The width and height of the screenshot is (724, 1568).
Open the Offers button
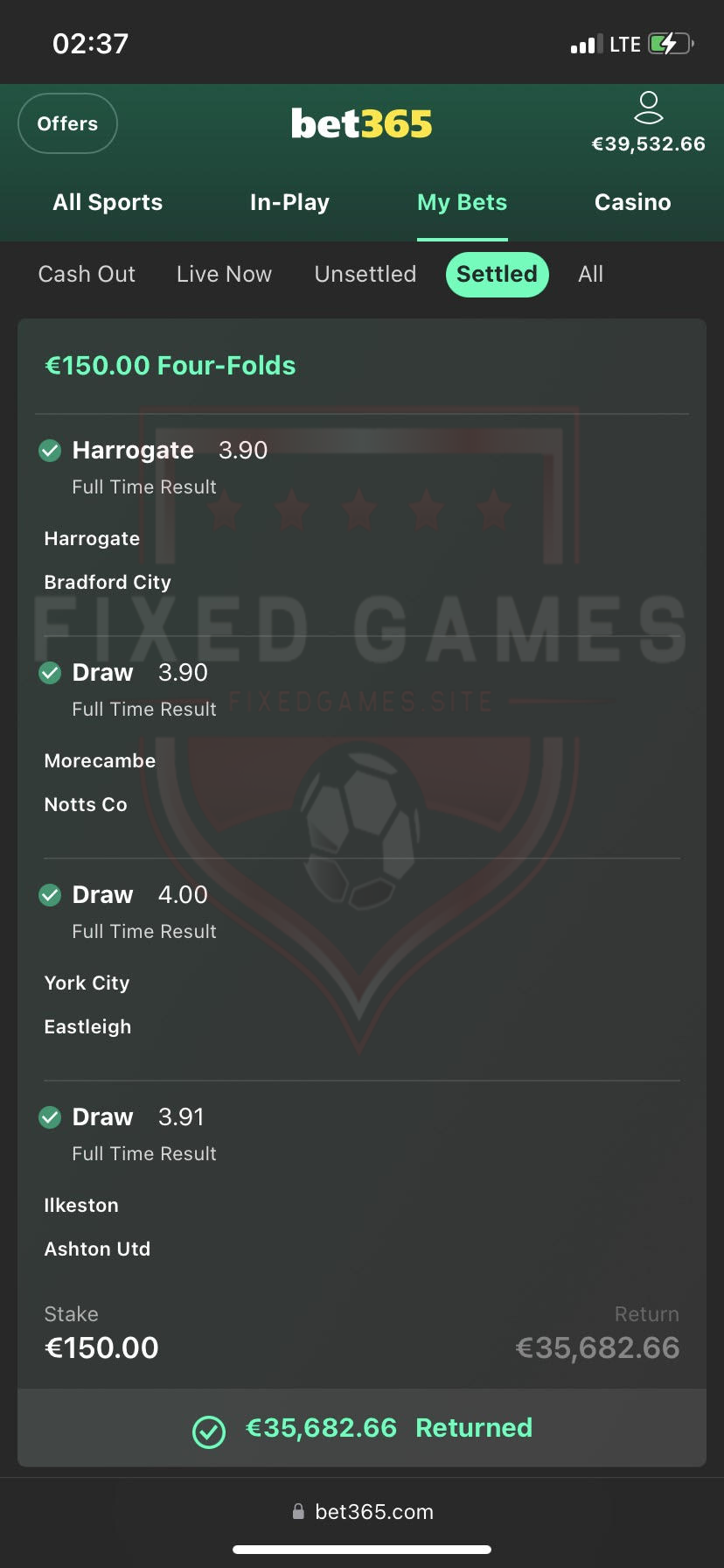(67, 123)
